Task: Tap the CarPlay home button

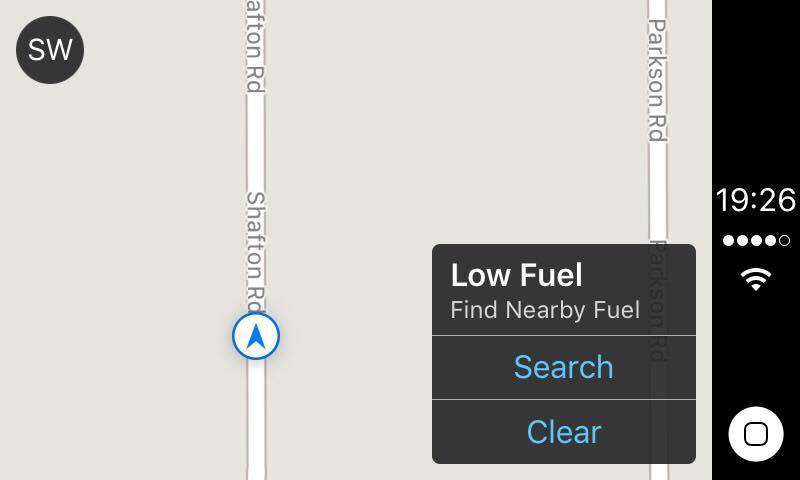Action: tap(756, 434)
